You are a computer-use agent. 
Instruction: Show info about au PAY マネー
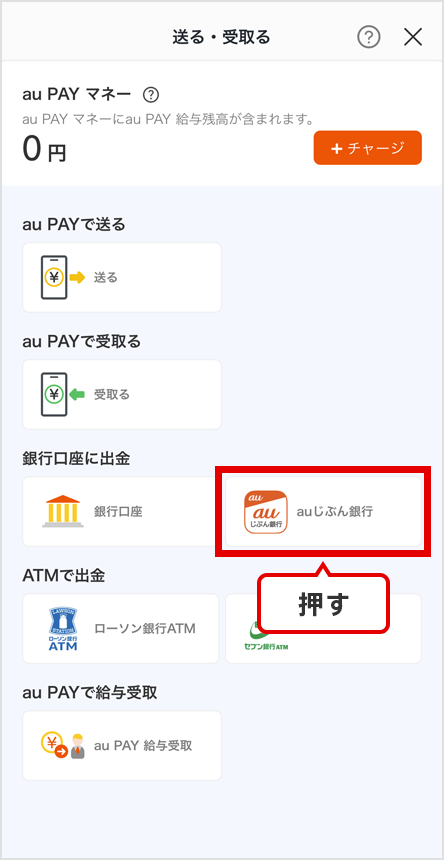pyautogui.click(x=150, y=95)
